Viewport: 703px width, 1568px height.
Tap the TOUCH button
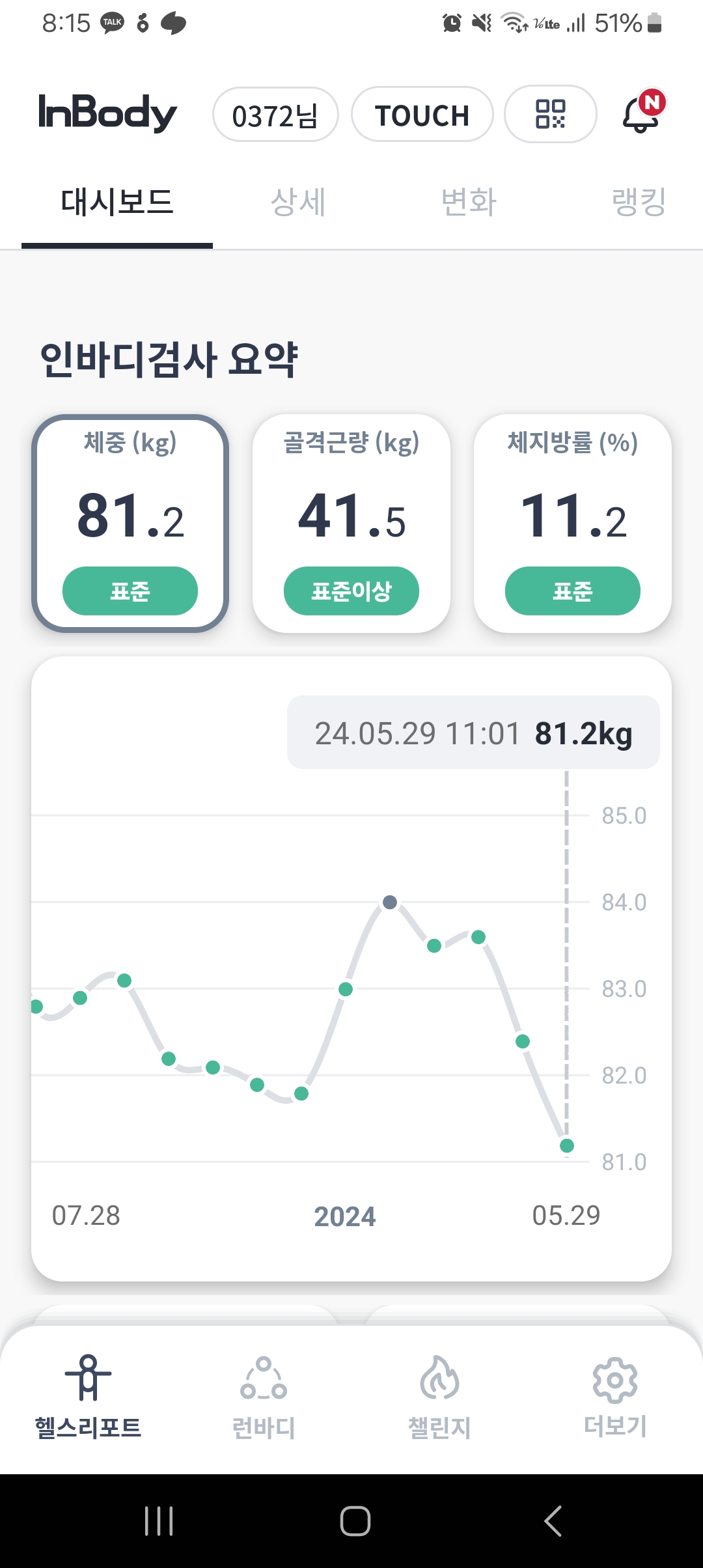click(x=422, y=115)
